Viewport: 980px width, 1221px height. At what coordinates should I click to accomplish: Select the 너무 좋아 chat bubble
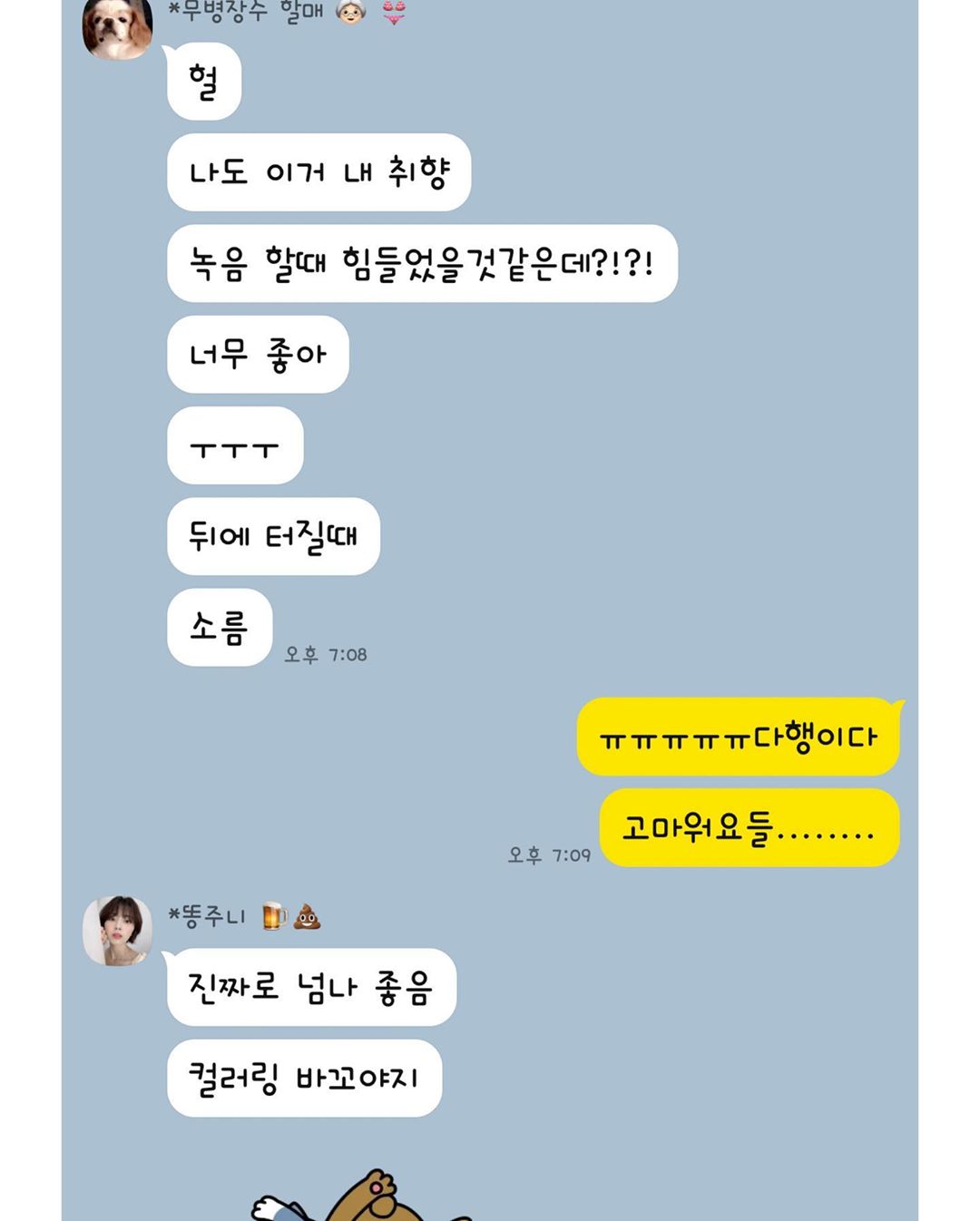(257, 355)
